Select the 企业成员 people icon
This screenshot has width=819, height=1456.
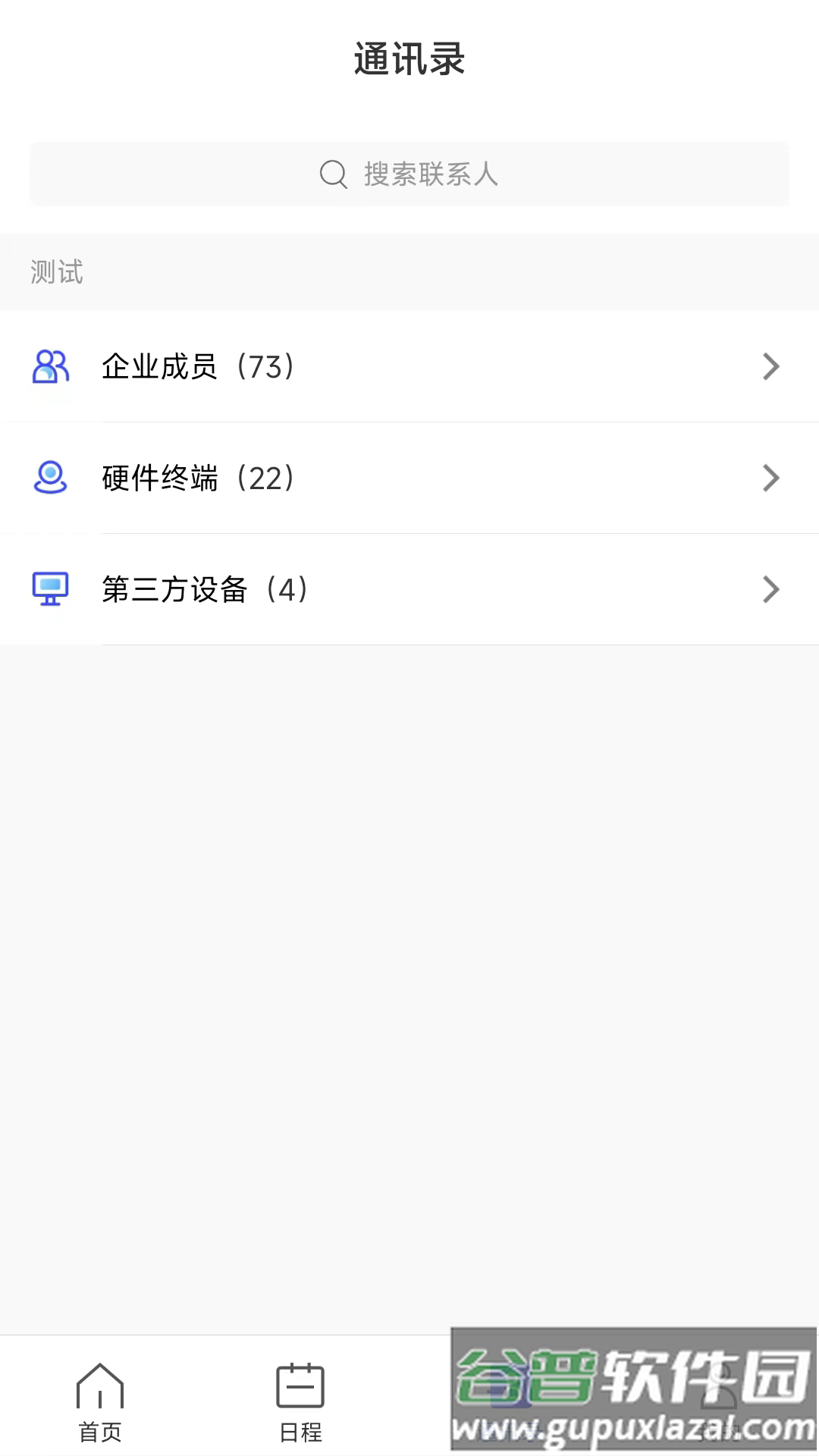pyautogui.click(x=50, y=367)
